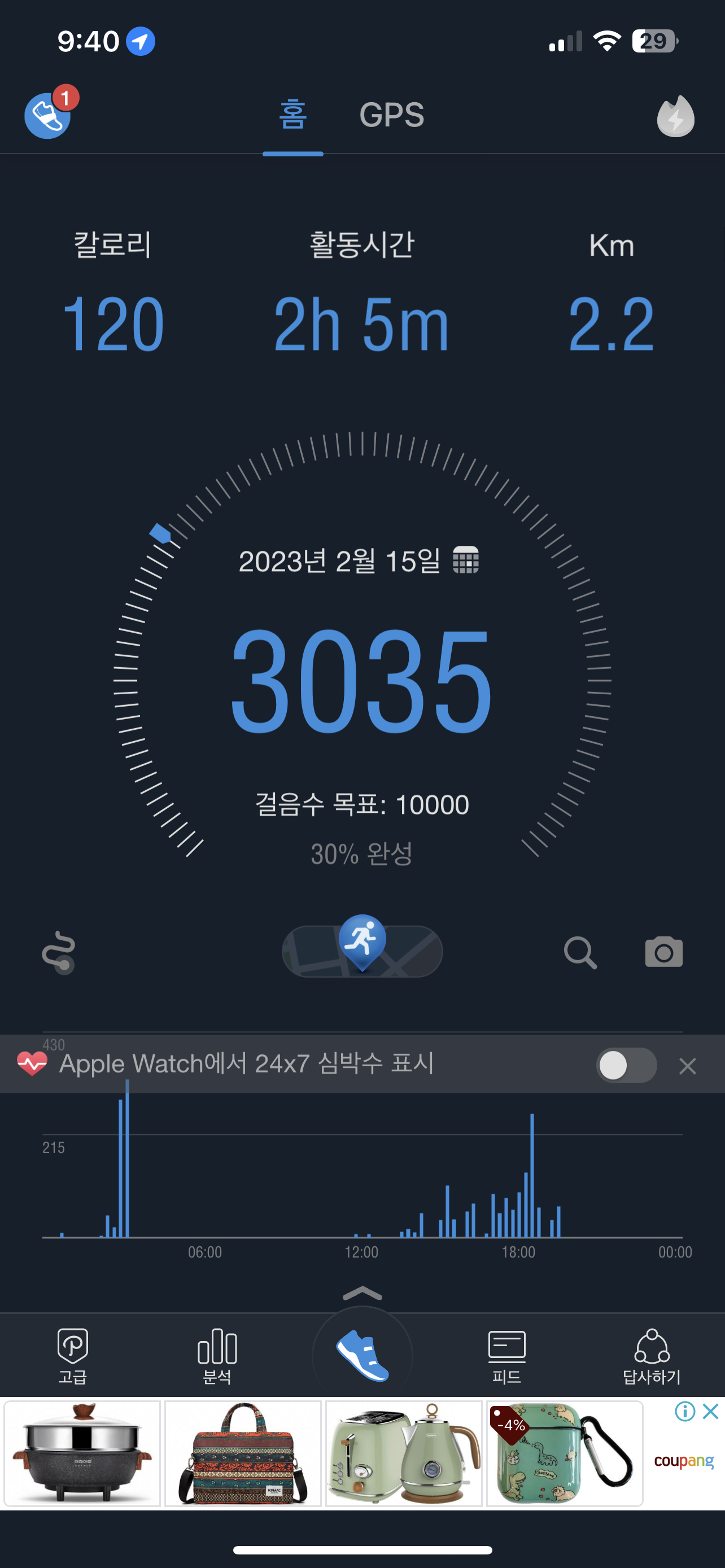
Task: Enable Apple Watch 24x7 심박수 표시 switch
Action: (626, 1065)
